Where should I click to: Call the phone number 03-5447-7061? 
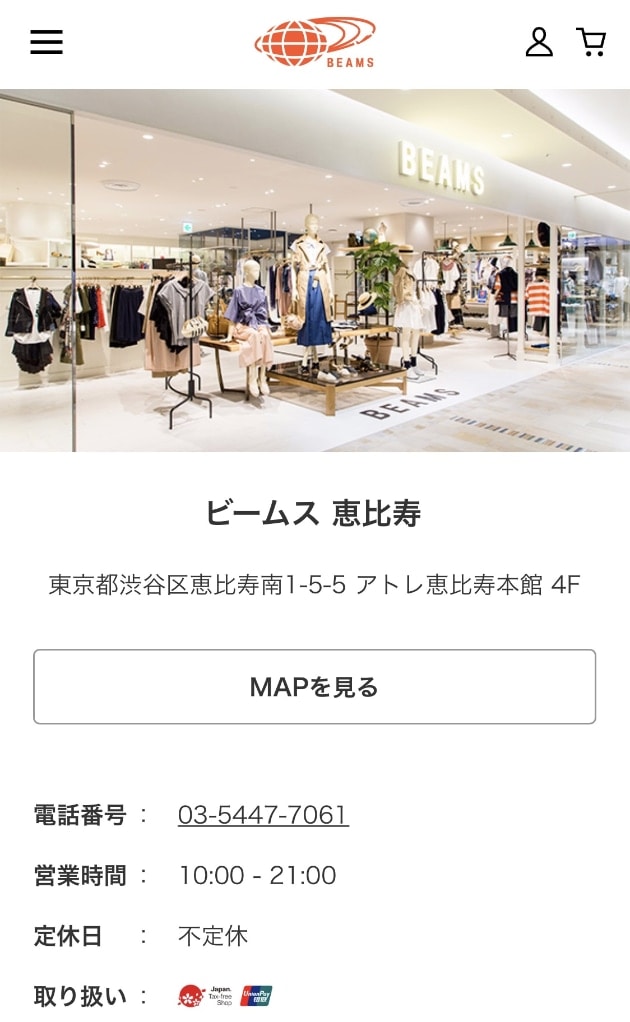click(x=263, y=815)
